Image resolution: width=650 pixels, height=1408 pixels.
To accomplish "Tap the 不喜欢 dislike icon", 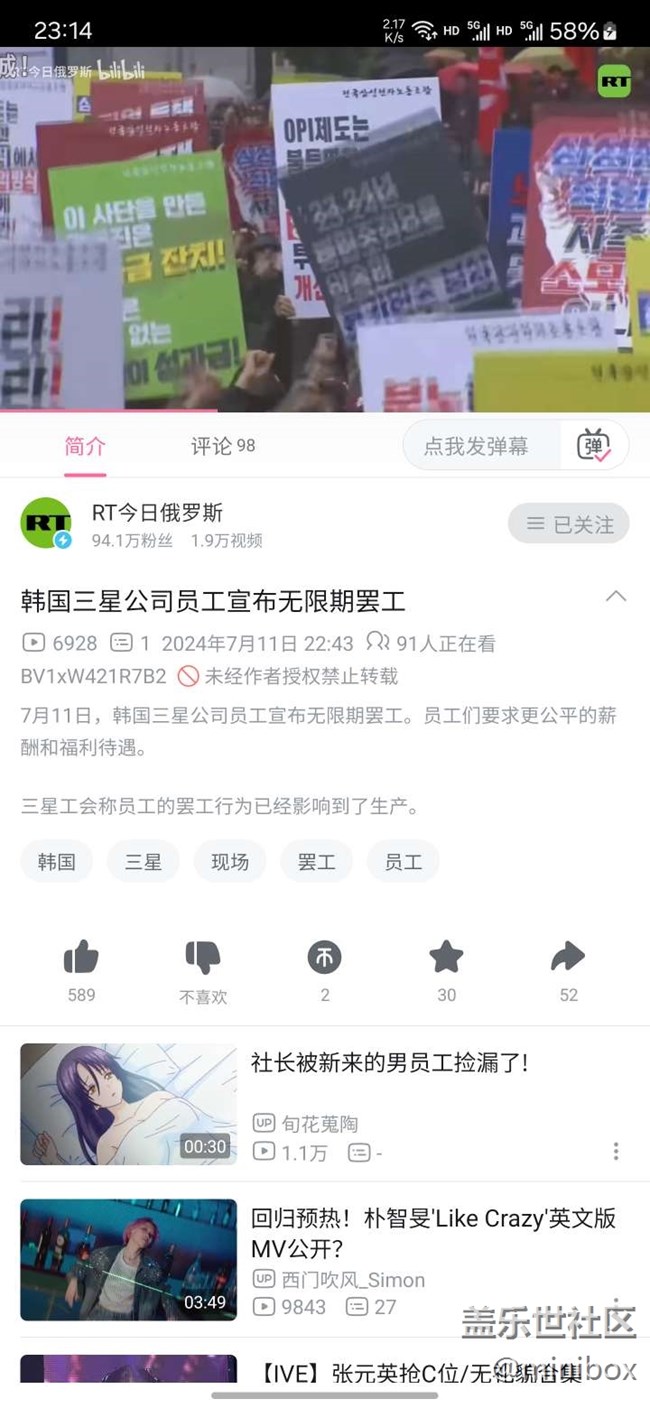I will coord(203,959).
